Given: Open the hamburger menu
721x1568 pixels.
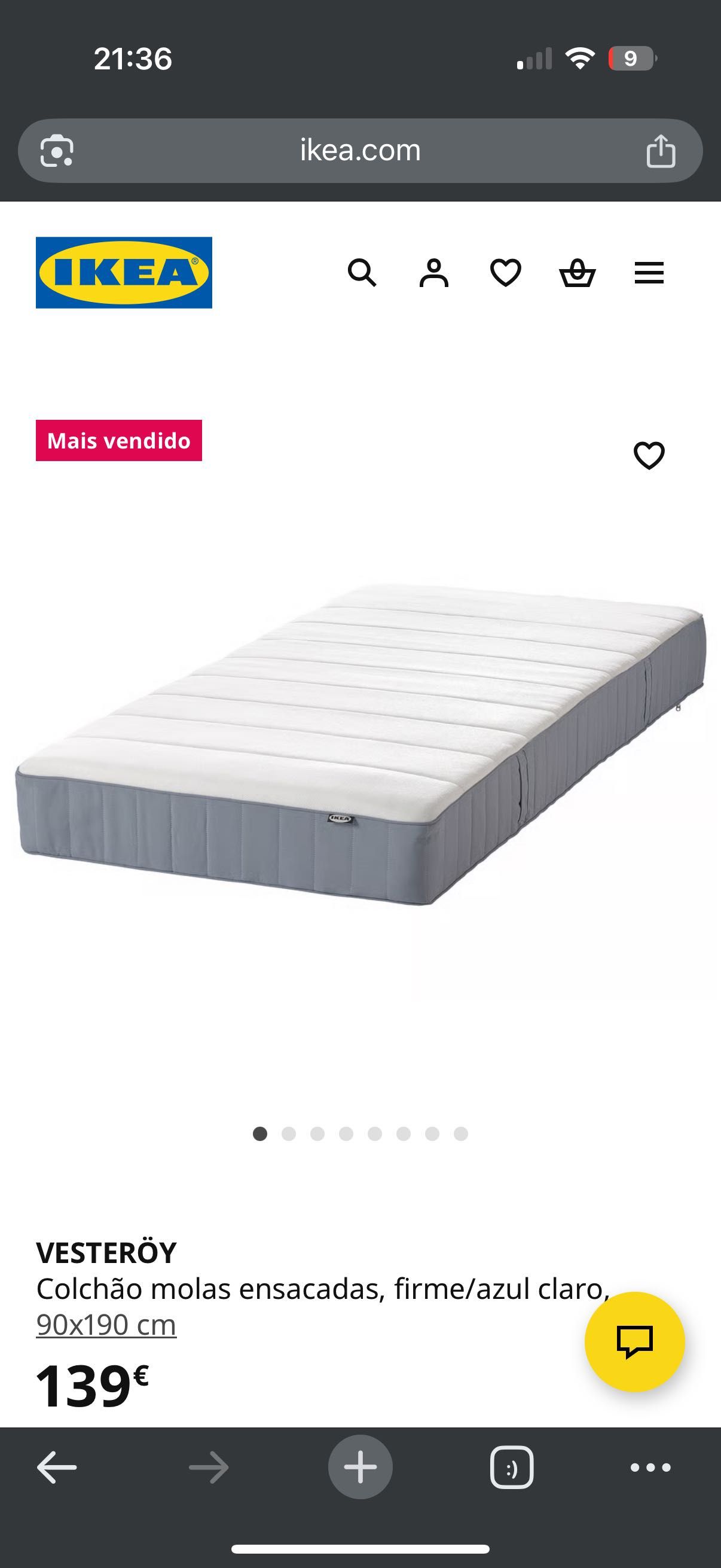Looking at the screenshot, I should click(x=649, y=273).
